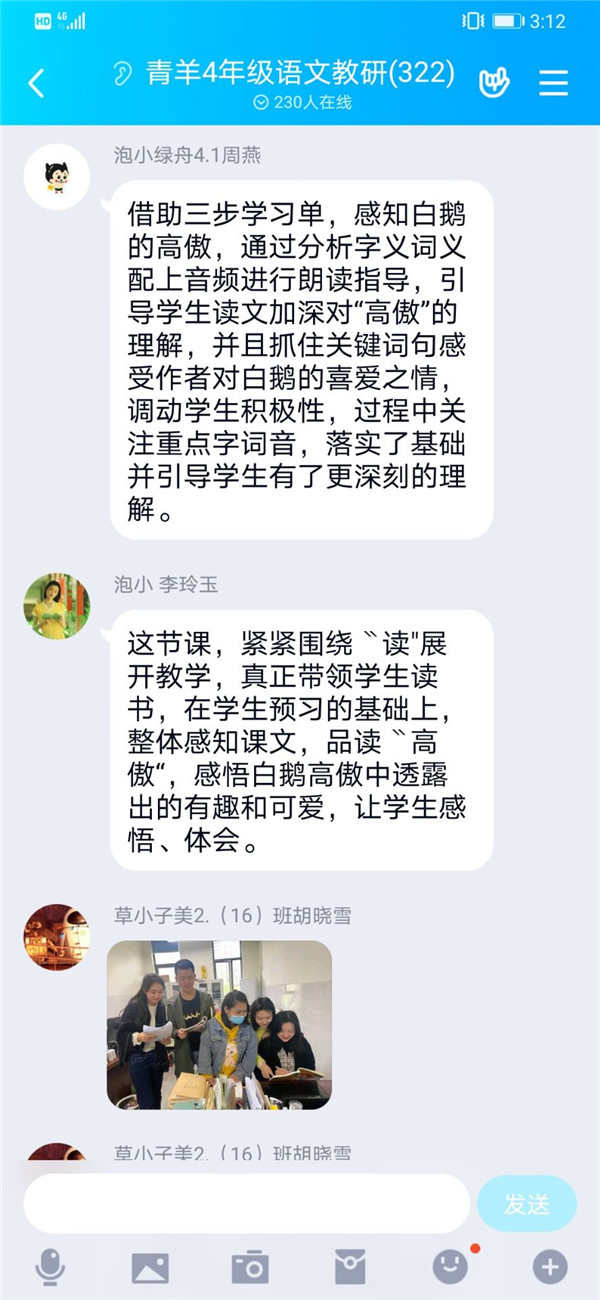Tap the hand gesture icon in header
Image resolution: width=600 pixels, height=1300 pixels.
click(493, 83)
